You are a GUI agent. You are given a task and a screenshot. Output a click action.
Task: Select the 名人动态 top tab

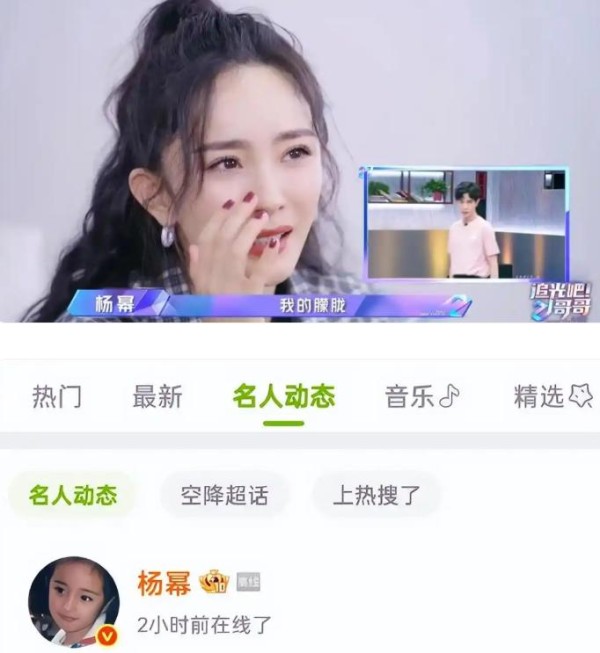283,396
